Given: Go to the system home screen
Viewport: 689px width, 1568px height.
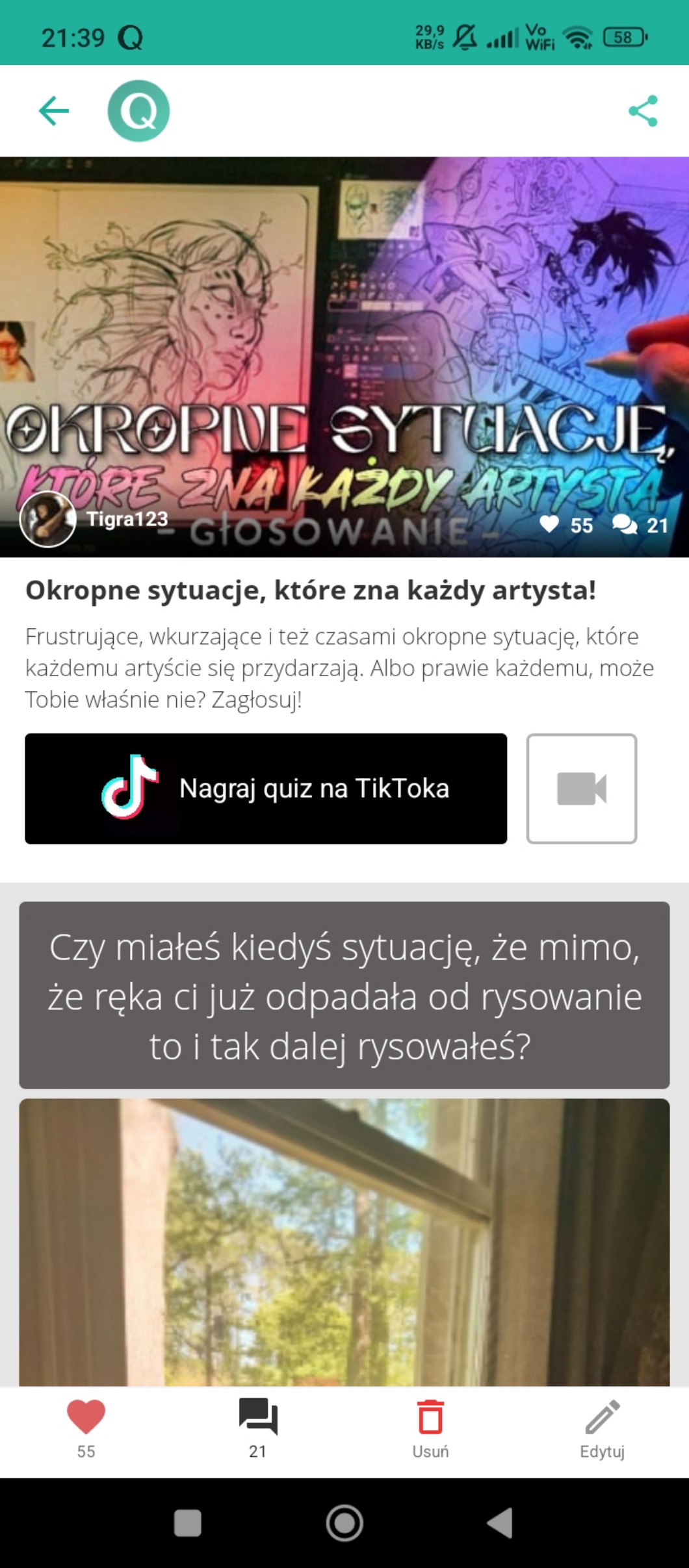Looking at the screenshot, I should (344, 1523).
